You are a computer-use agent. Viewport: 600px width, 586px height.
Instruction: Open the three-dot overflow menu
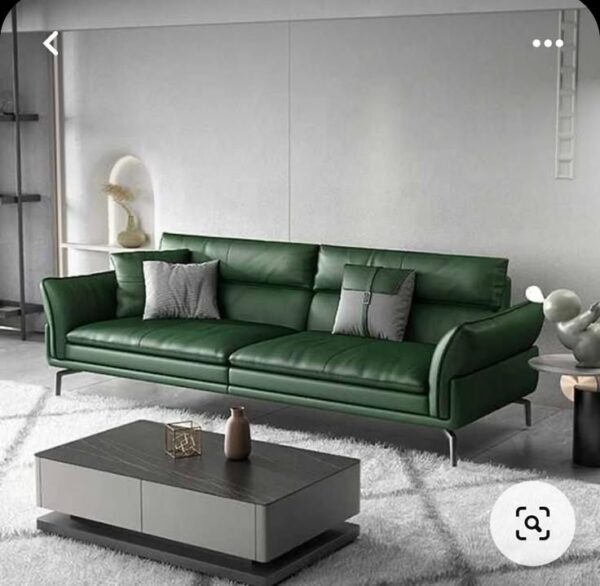pos(547,43)
